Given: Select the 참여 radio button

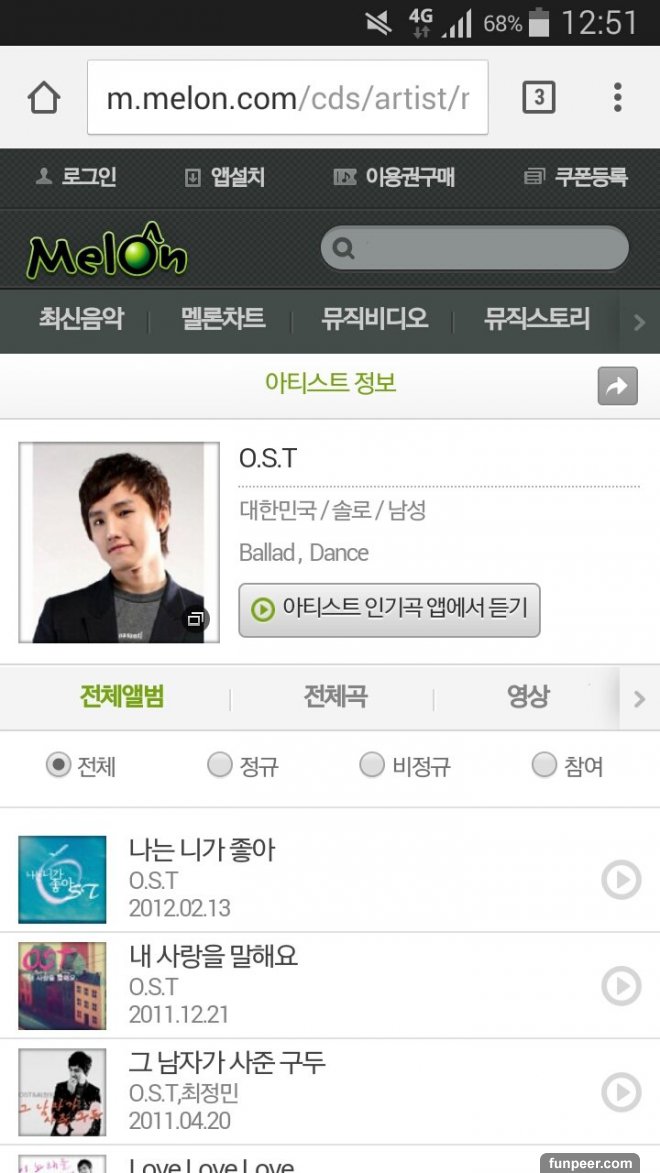Looking at the screenshot, I should (x=544, y=766).
